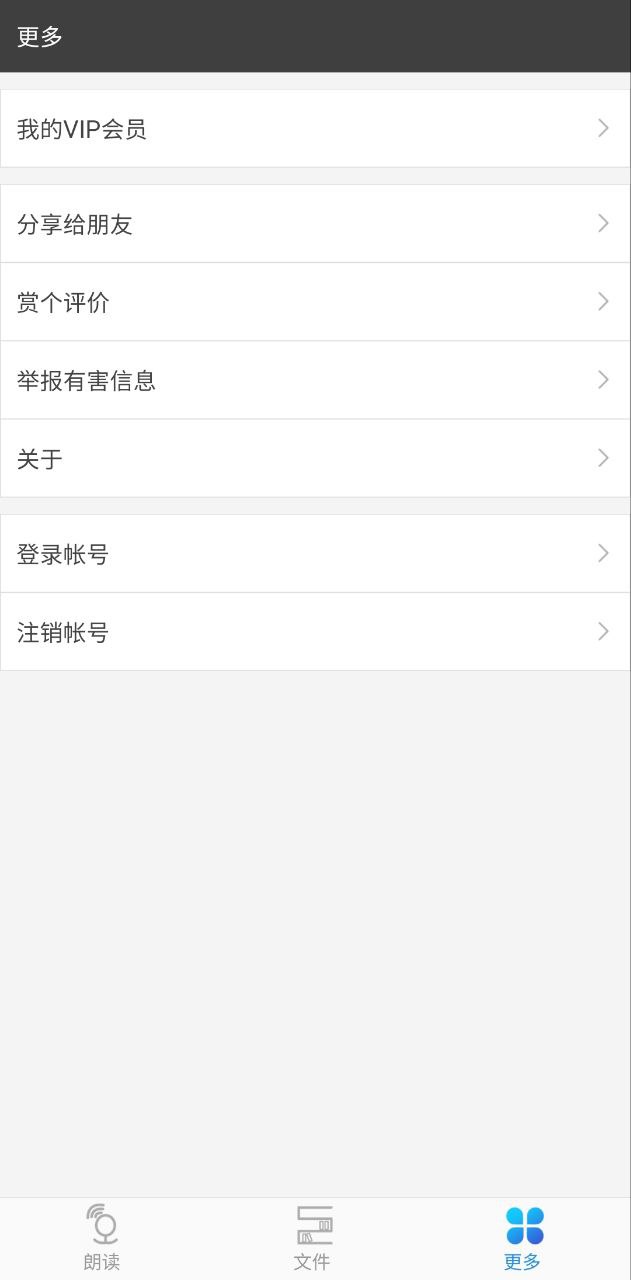631x1280 pixels.
Task: Open the 关于 about page
Action: (x=315, y=458)
